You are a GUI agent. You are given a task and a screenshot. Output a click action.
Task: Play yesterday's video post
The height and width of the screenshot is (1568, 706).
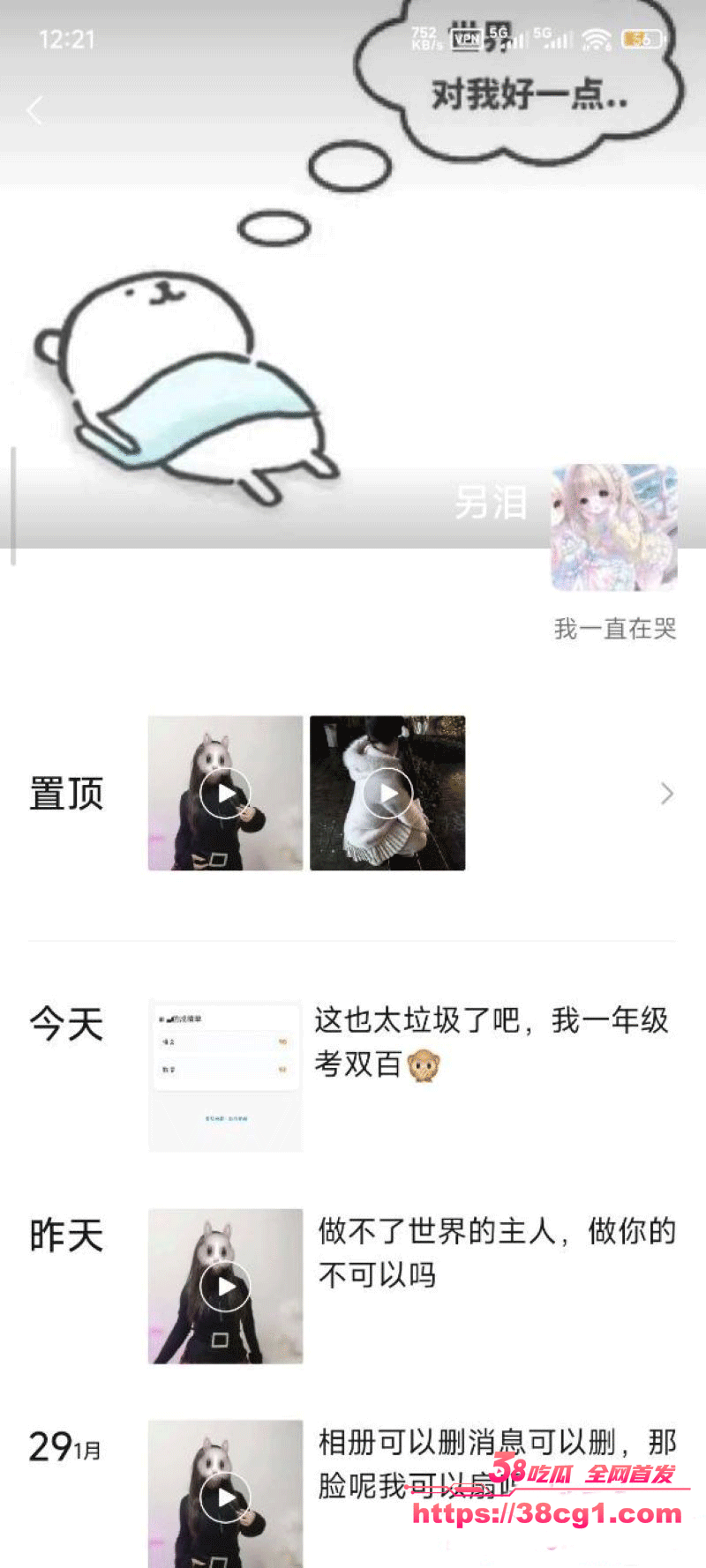pos(225,1286)
